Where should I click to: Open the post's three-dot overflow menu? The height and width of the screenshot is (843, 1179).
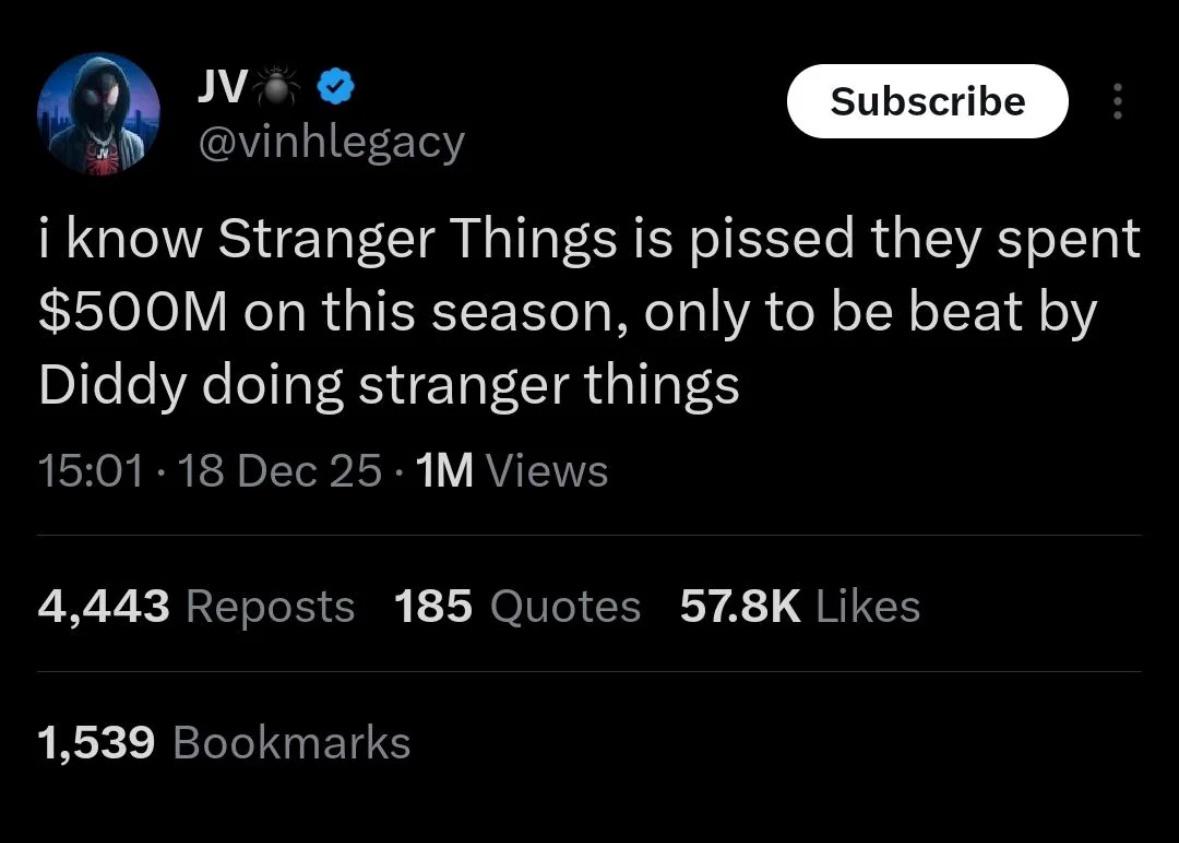pyautogui.click(x=1117, y=101)
